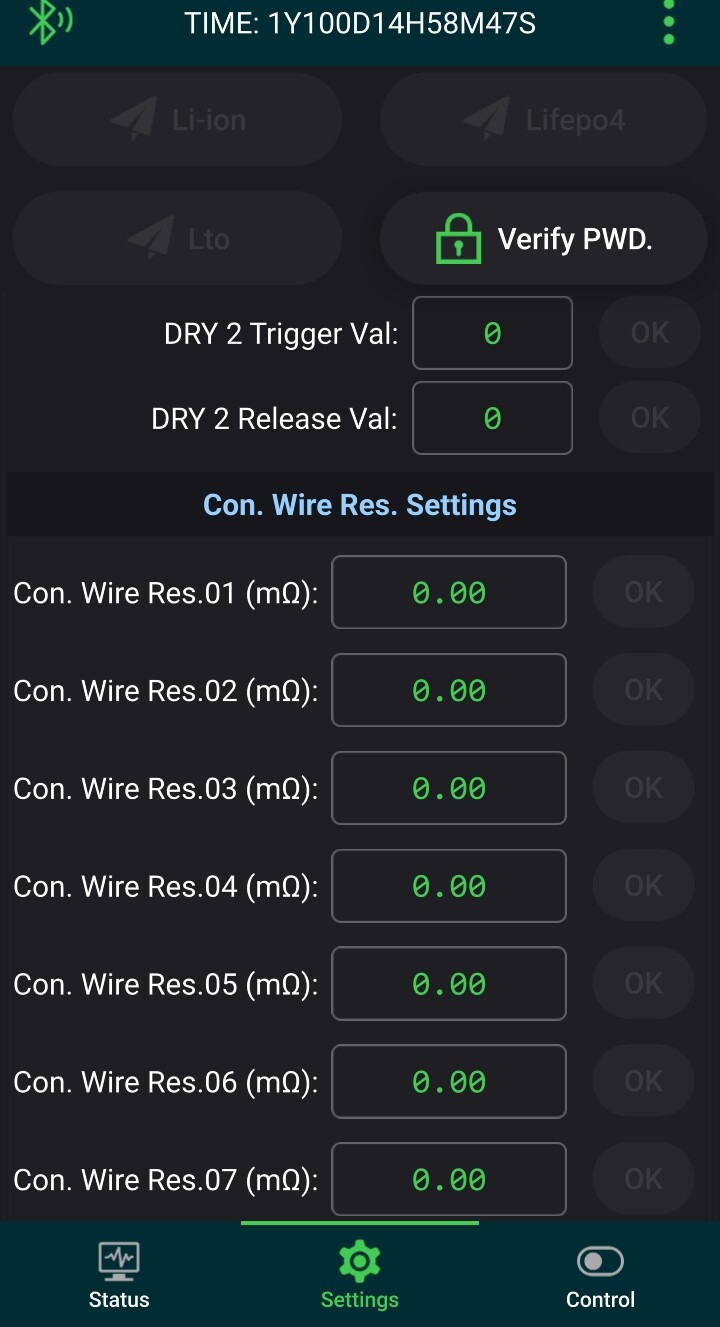Tap the Bluetooth connection icon
Image resolution: width=720 pixels, height=1327 pixels.
coord(49,23)
